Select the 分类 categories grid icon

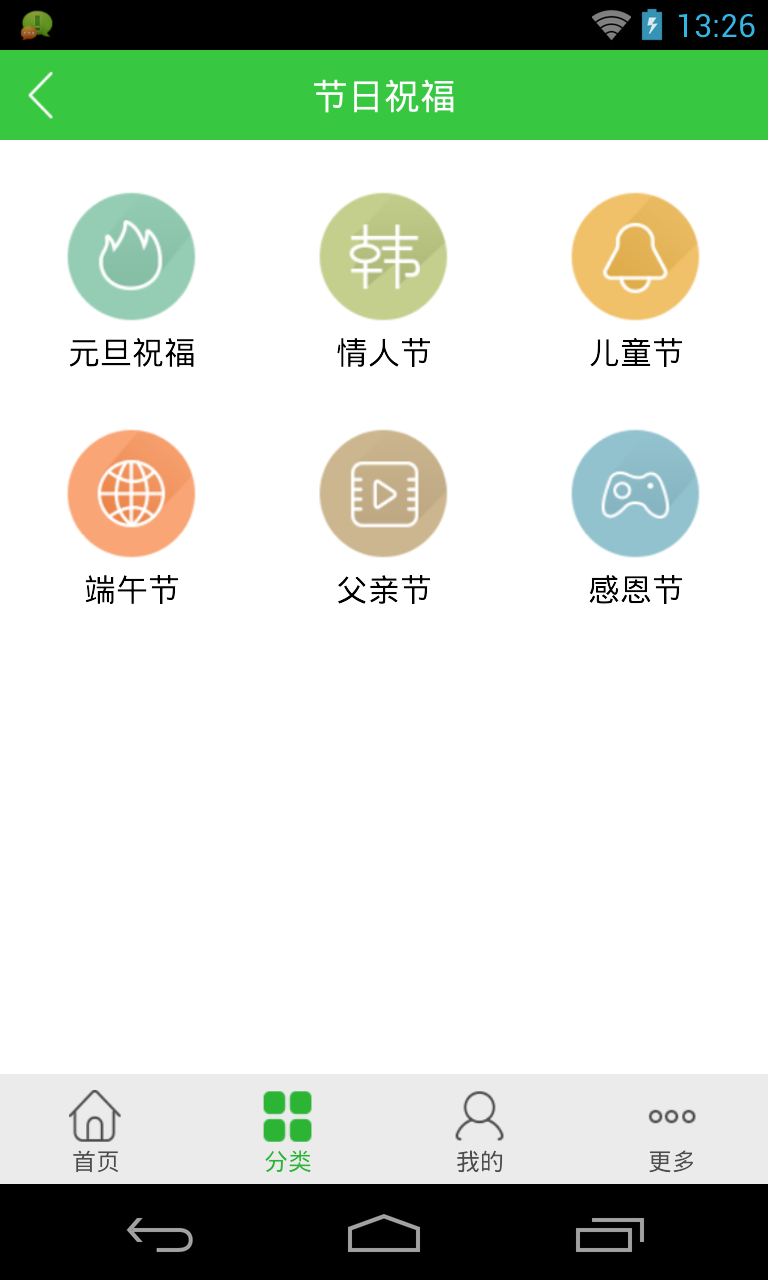click(287, 1113)
